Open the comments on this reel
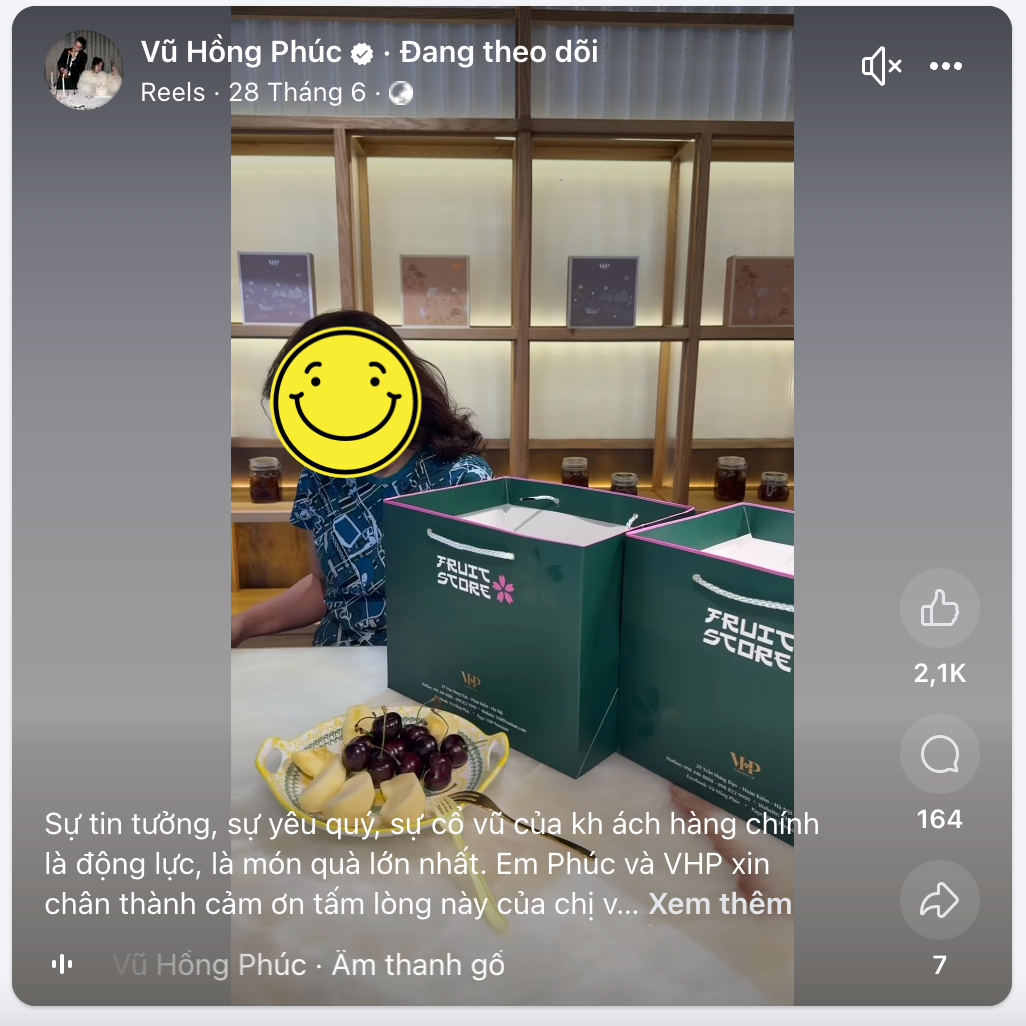The width and height of the screenshot is (1026, 1026). pos(939,754)
